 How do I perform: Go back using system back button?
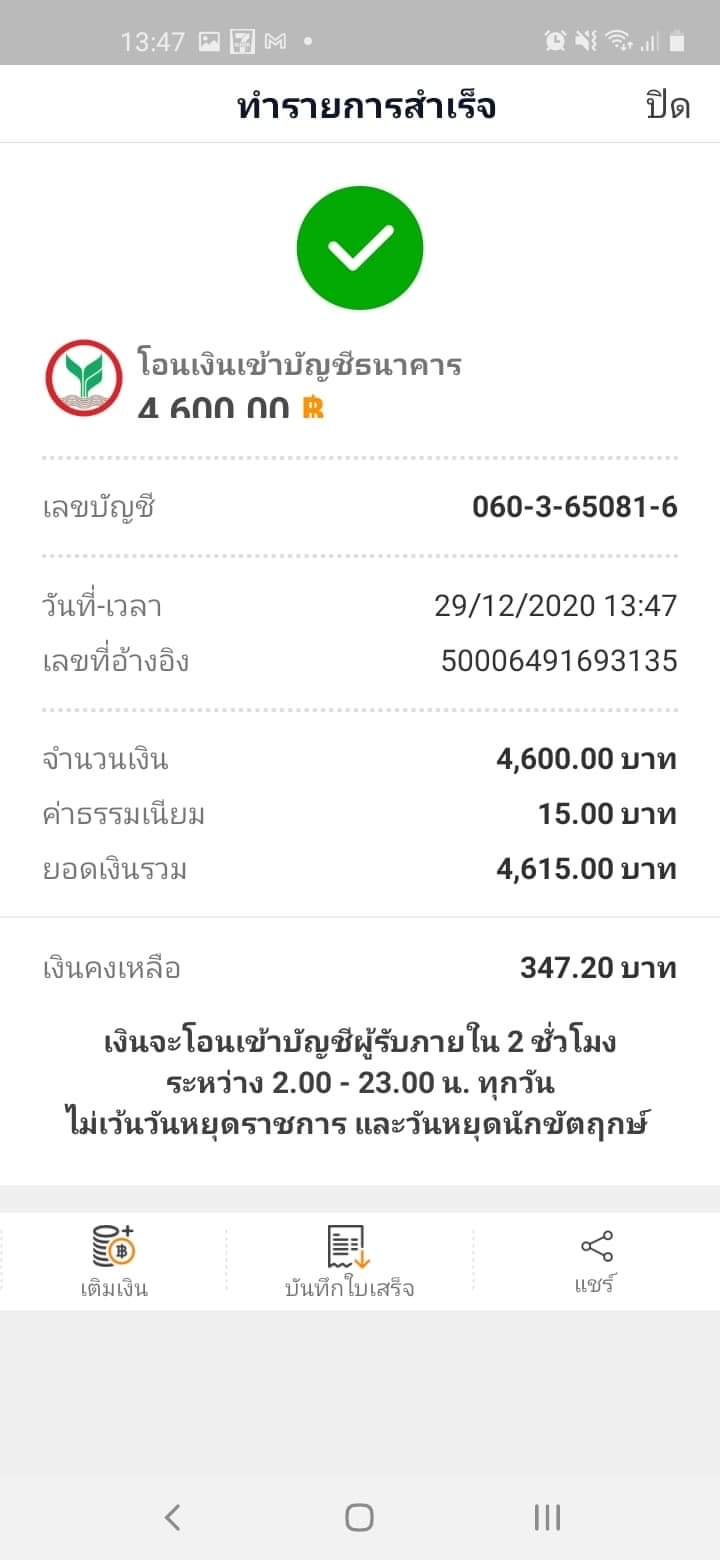pos(172,1517)
